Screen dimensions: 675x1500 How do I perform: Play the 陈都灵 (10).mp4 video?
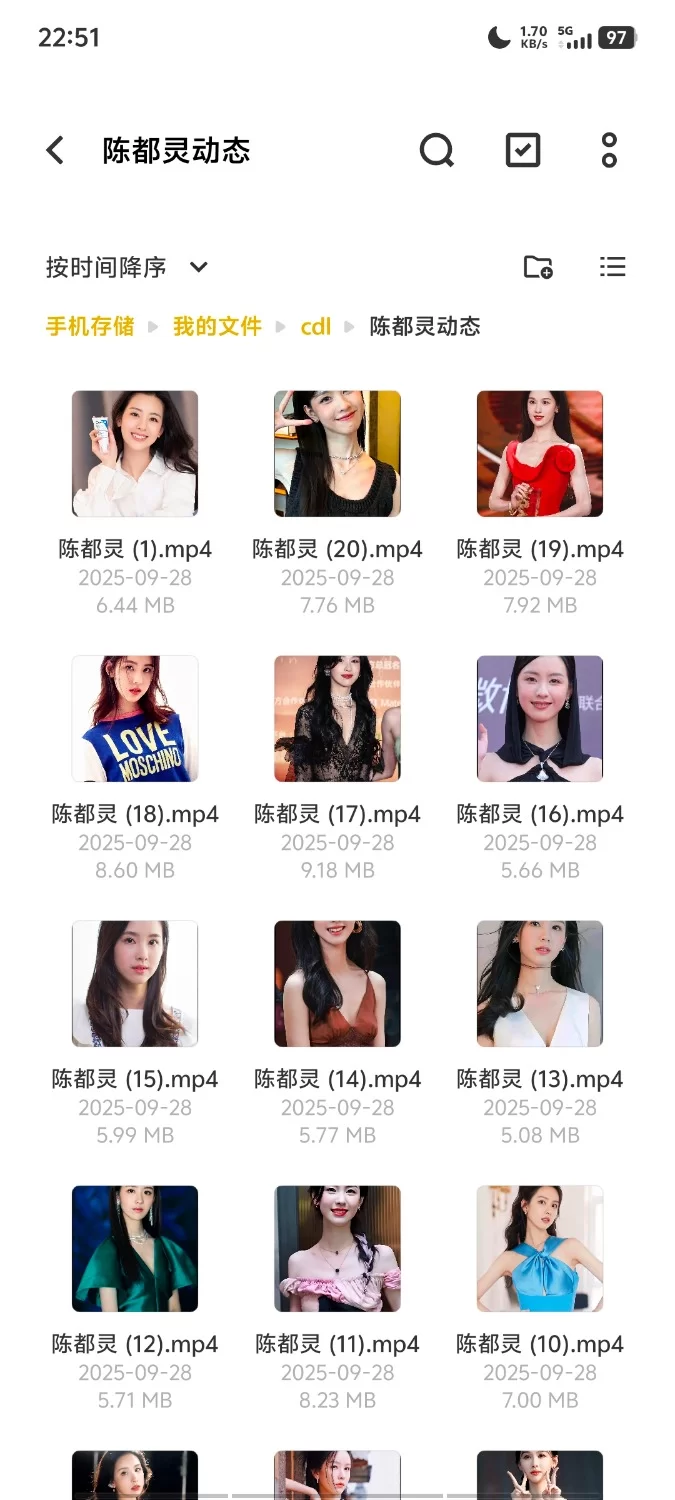coord(540,1249)
